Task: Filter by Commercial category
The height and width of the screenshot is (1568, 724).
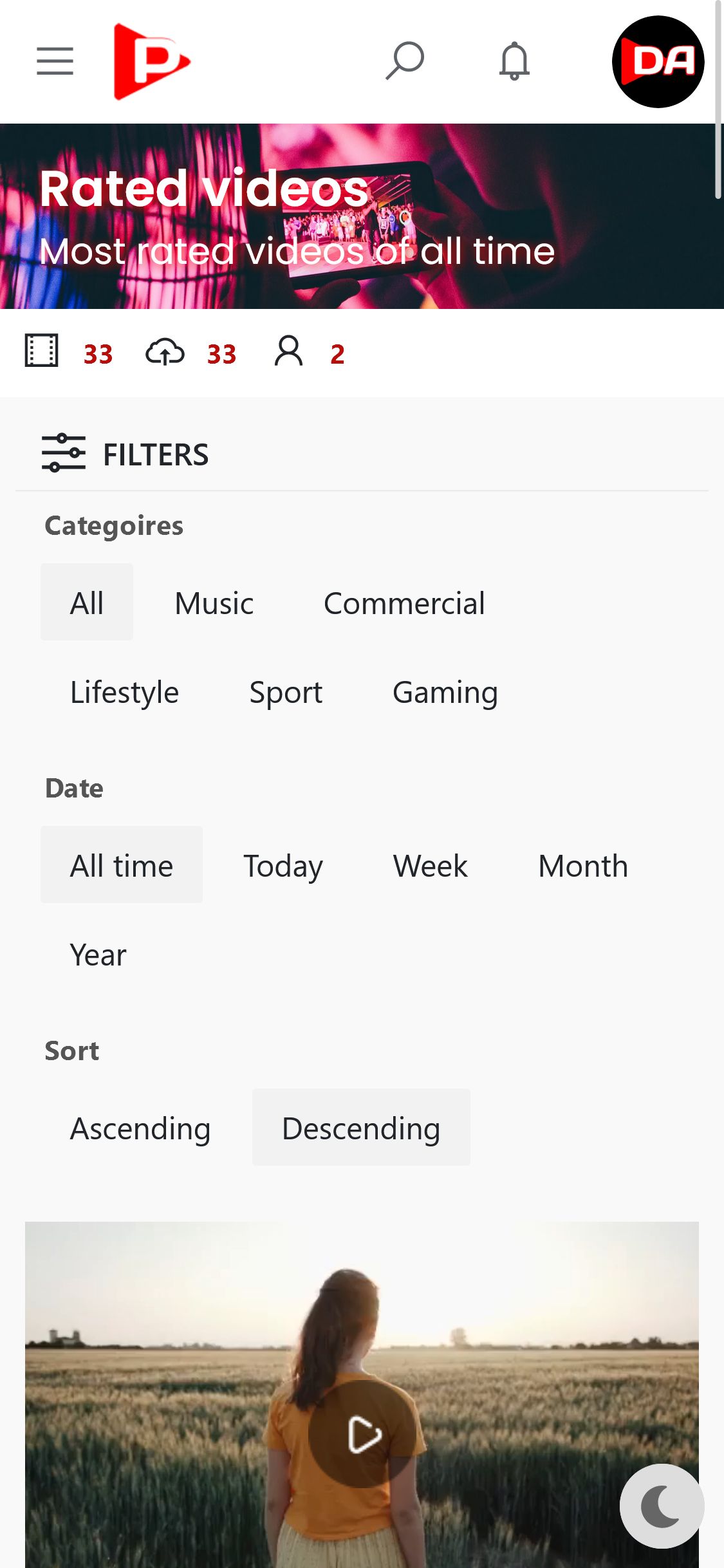Action: click(404, 603)
